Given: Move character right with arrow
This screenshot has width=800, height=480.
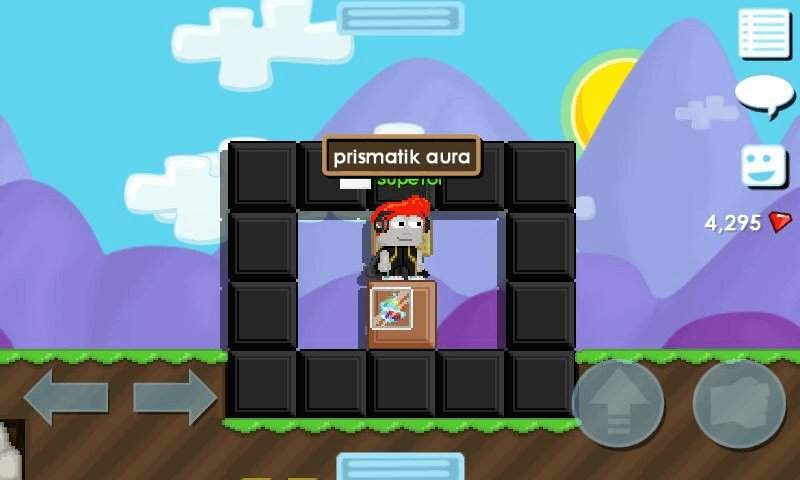Looking at the screenshot, I should [174, 398].
